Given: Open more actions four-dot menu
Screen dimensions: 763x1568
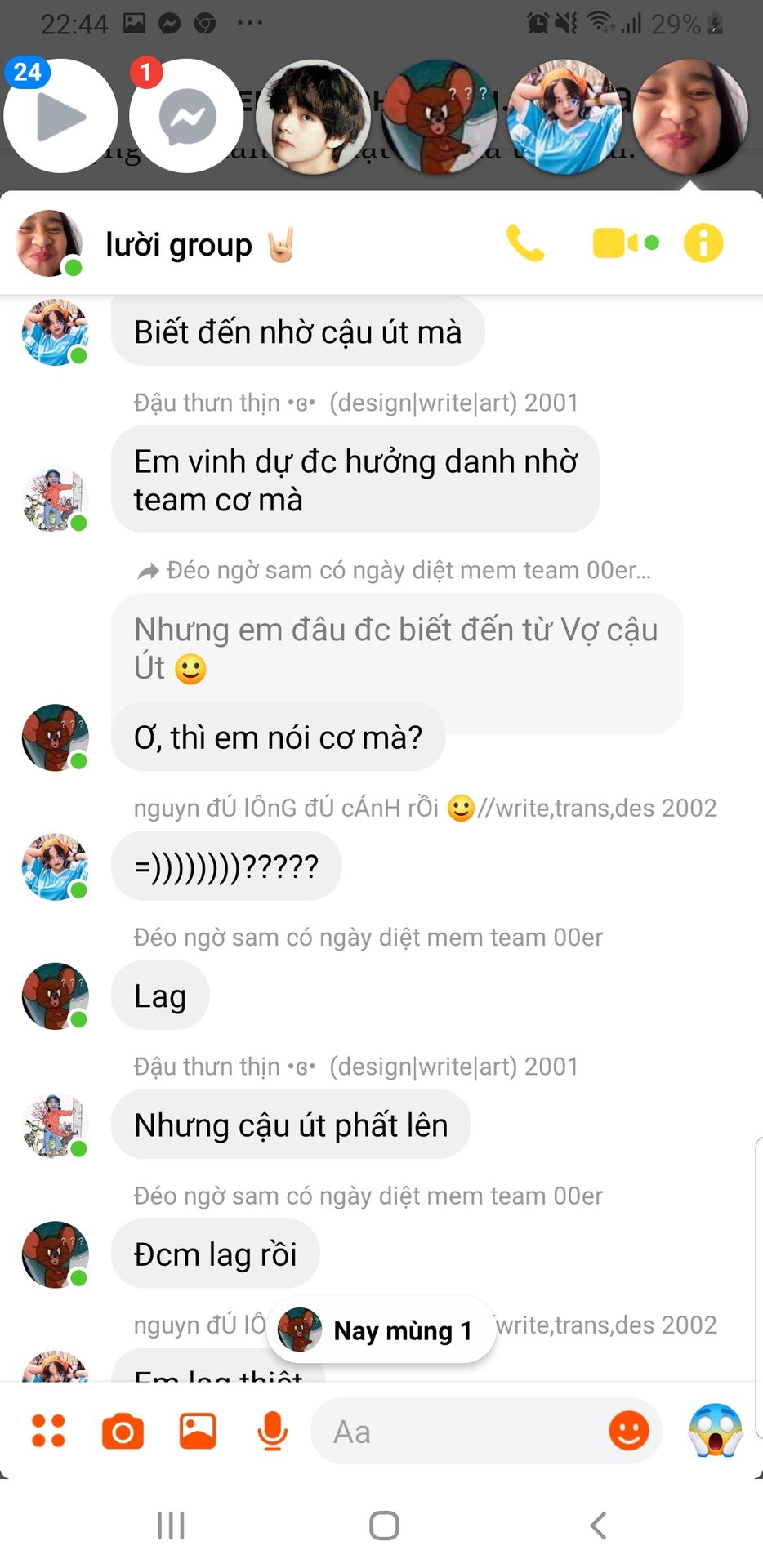Looking at the screenshot, I should [x=48, y=1431].
